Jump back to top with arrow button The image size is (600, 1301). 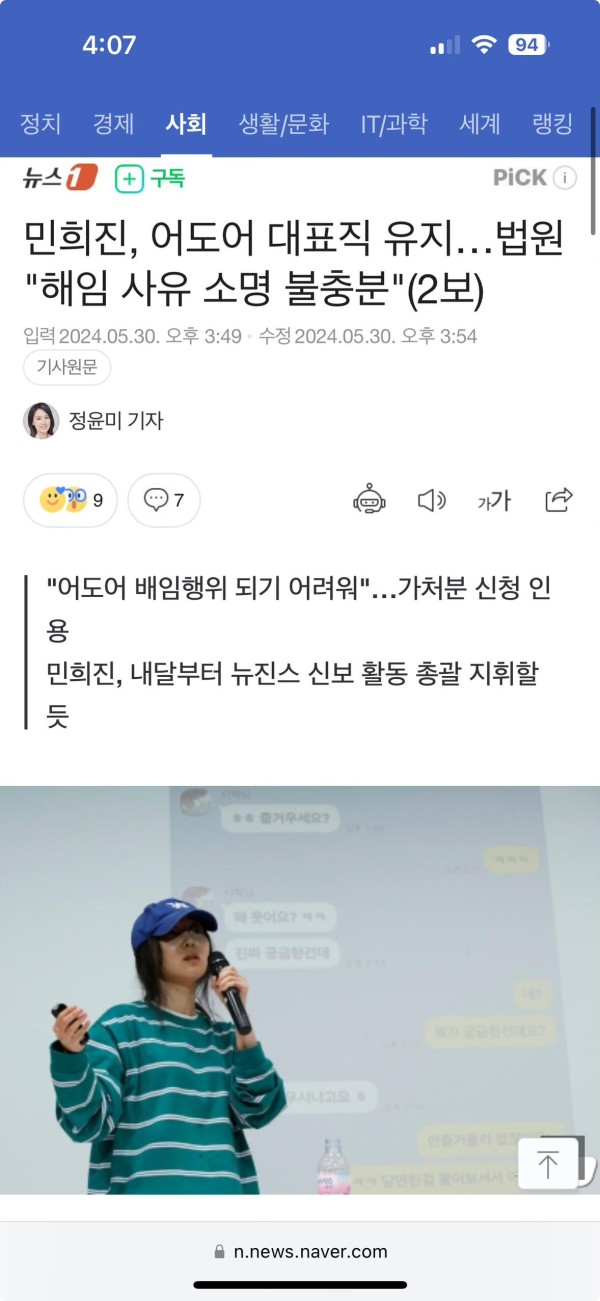548,1164
